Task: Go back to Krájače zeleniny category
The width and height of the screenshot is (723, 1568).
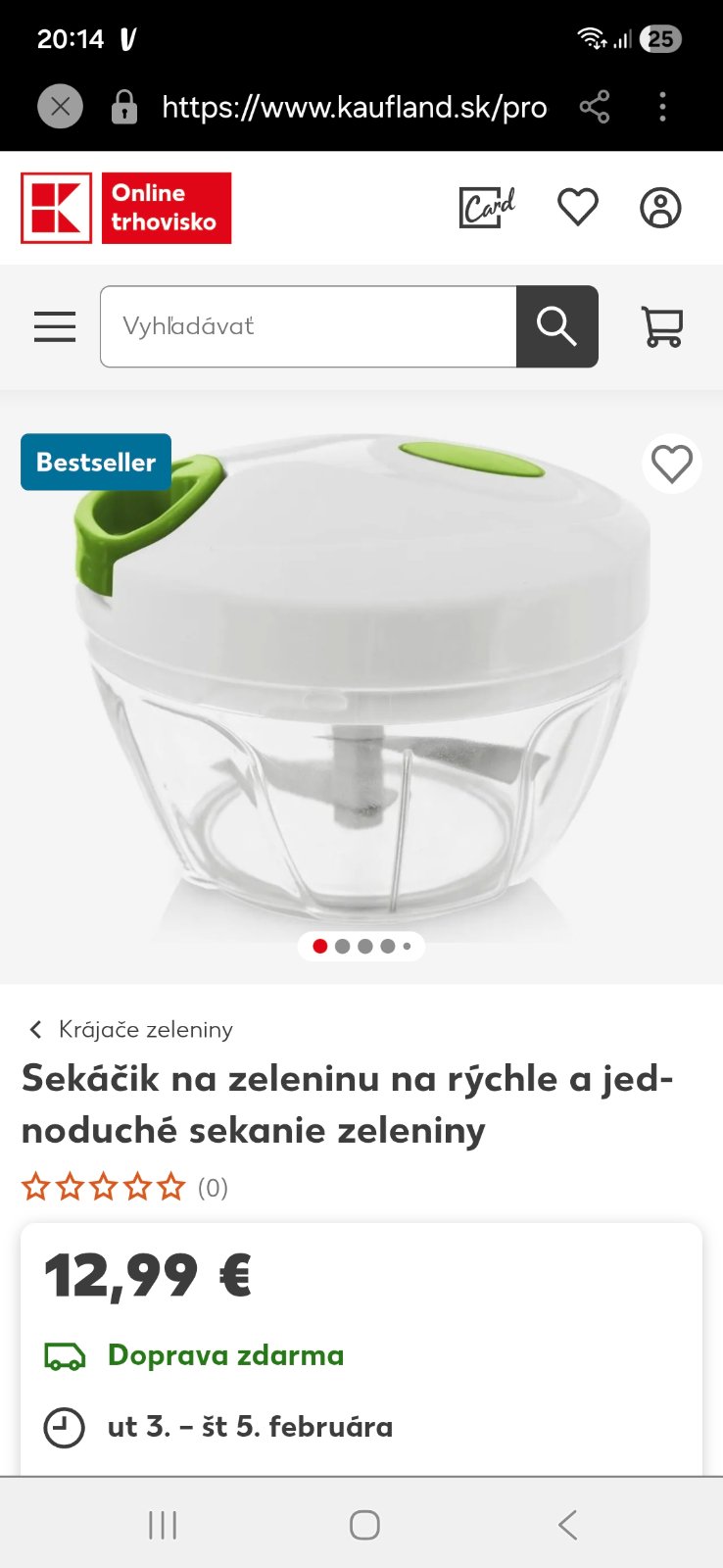Action: pyautogui.click(x=131, y=1029)
